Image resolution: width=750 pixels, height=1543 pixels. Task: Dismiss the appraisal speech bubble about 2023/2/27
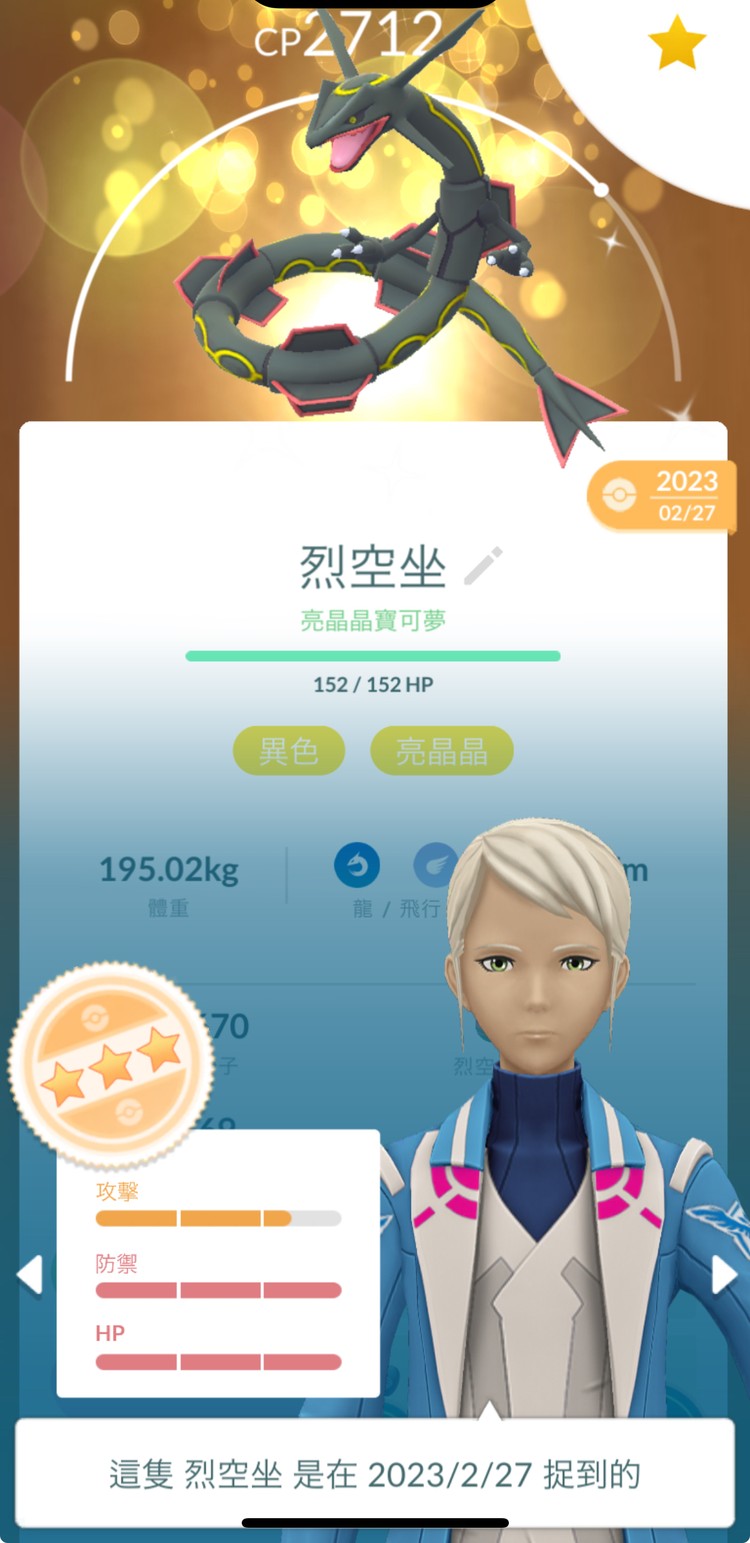(x=374, y=1473)
